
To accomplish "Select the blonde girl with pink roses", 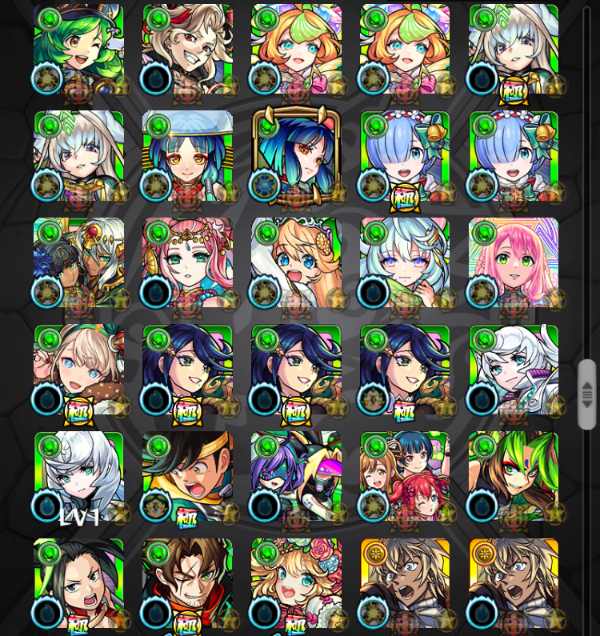I will click(x=296, y=584).
